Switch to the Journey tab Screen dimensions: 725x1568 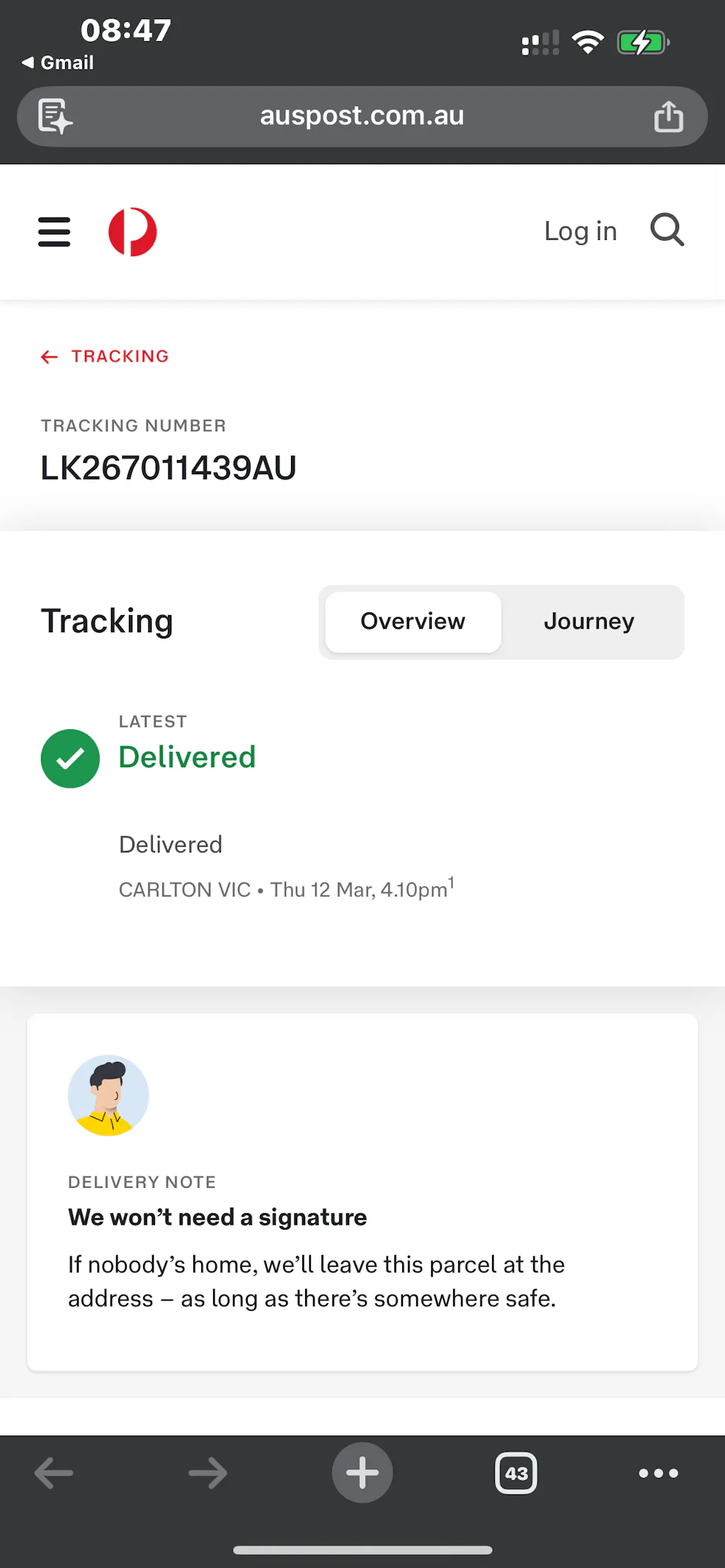(x=588, y=622)
